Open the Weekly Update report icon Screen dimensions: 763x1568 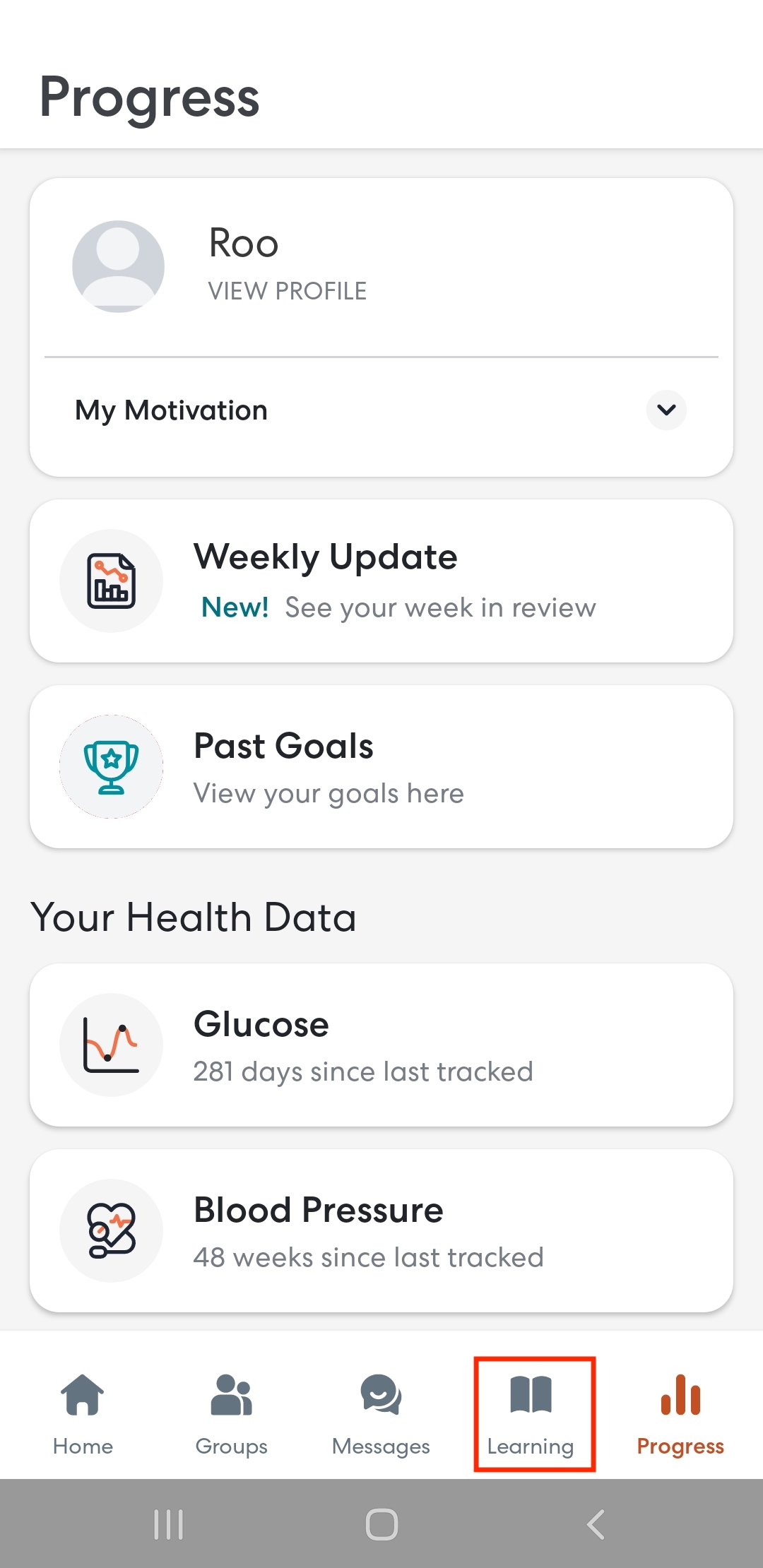click(x=110, y=580)
